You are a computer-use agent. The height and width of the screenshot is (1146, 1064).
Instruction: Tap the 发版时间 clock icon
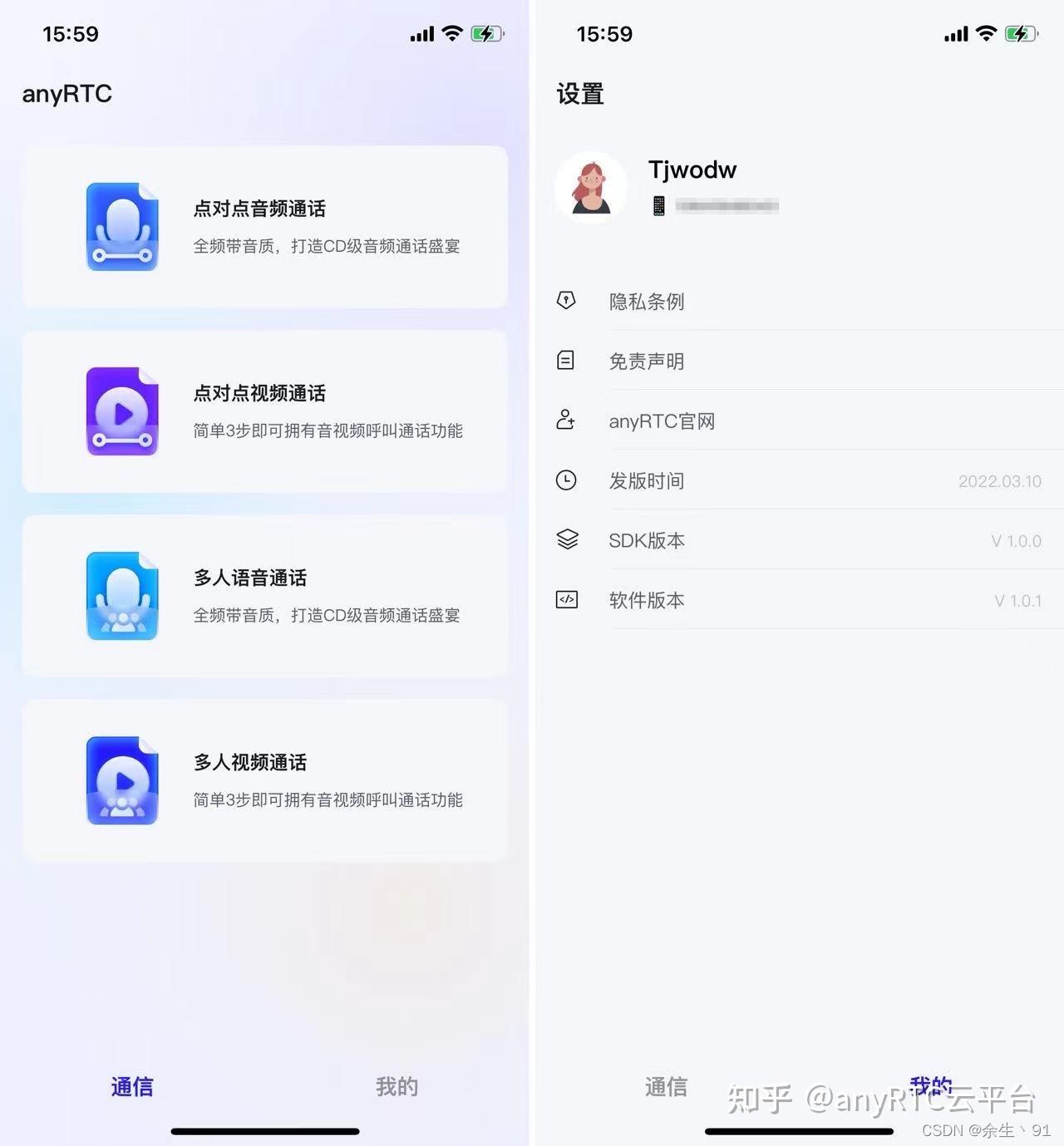[x=566, y=480]
